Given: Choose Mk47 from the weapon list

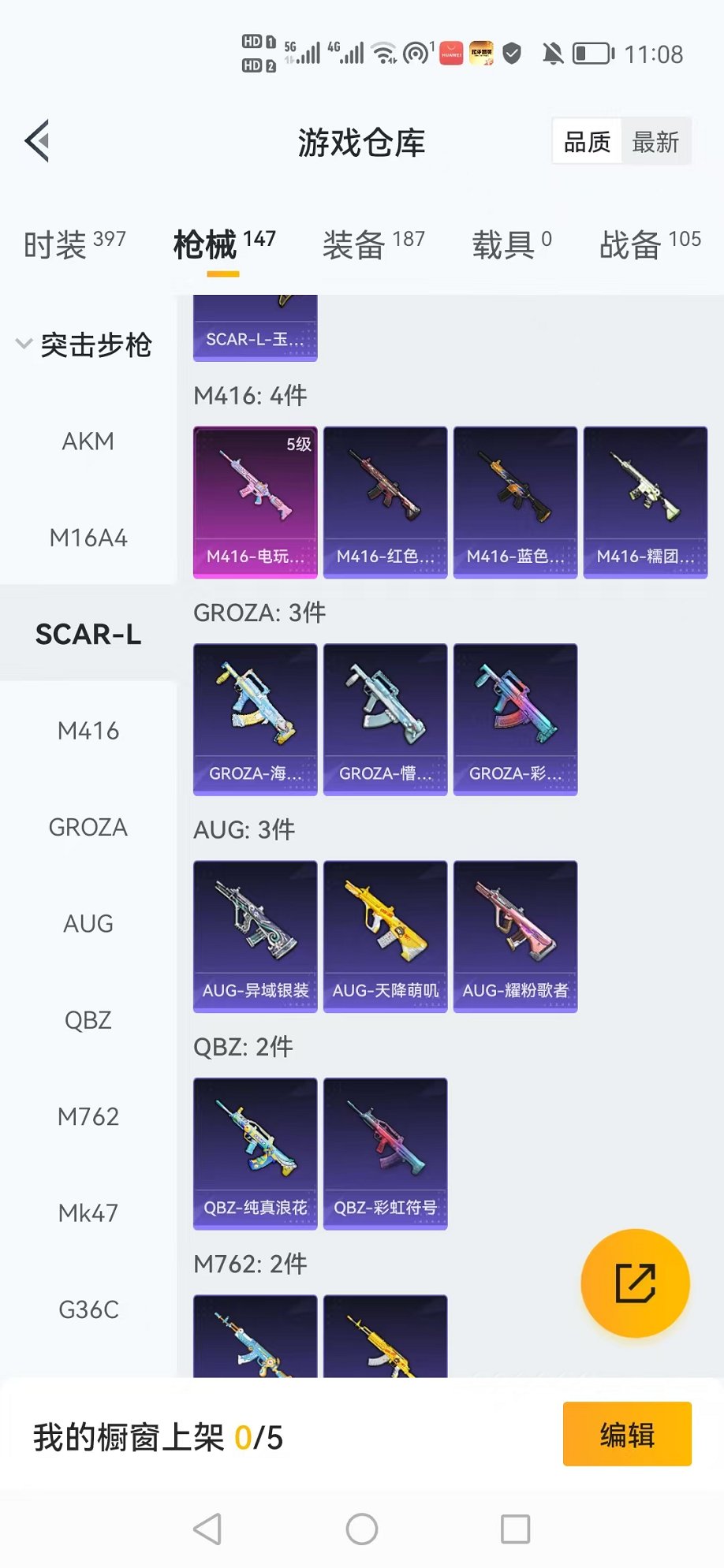Looking at the screenshot, I should pos(88,1212).
